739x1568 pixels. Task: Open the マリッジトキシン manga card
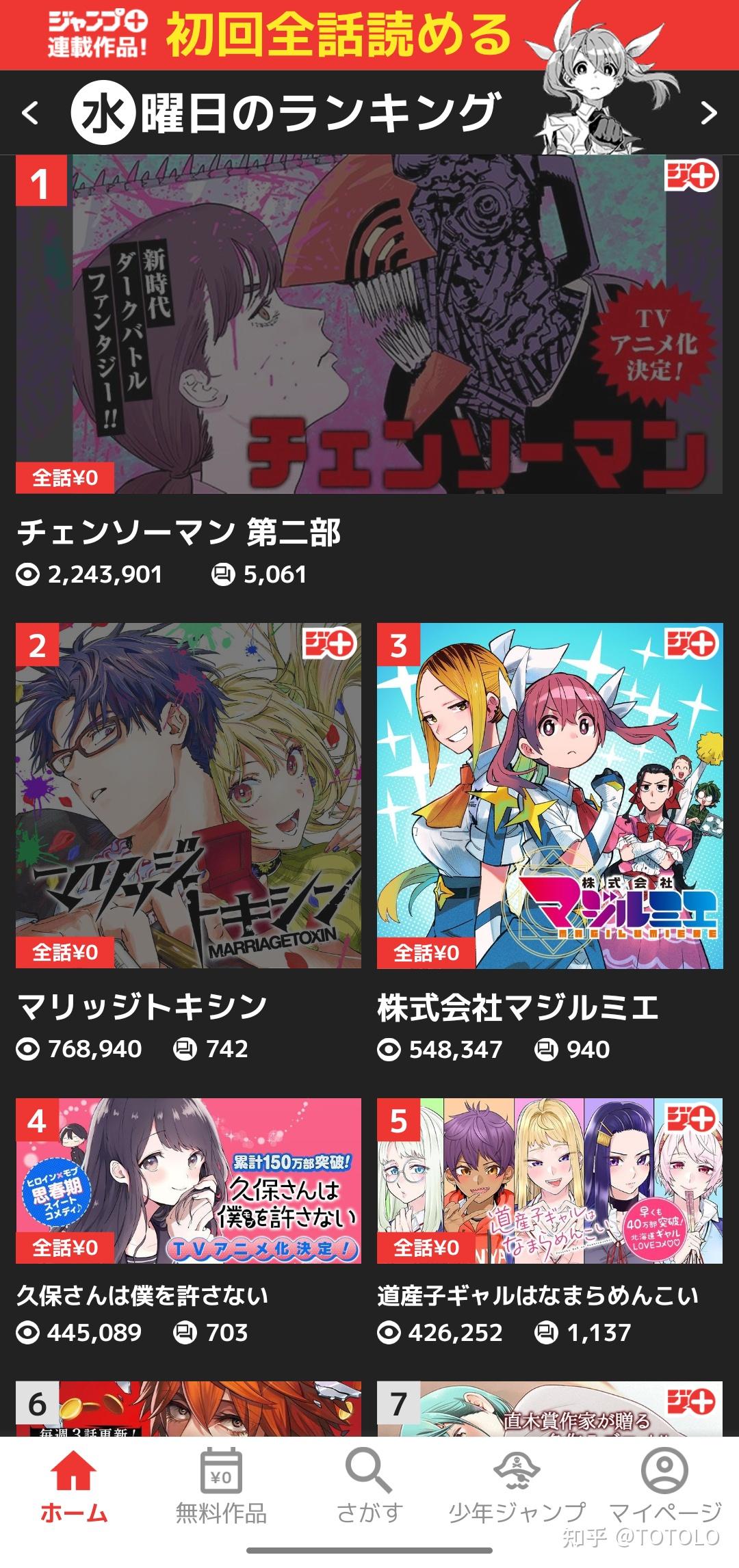tap(188, 795)
